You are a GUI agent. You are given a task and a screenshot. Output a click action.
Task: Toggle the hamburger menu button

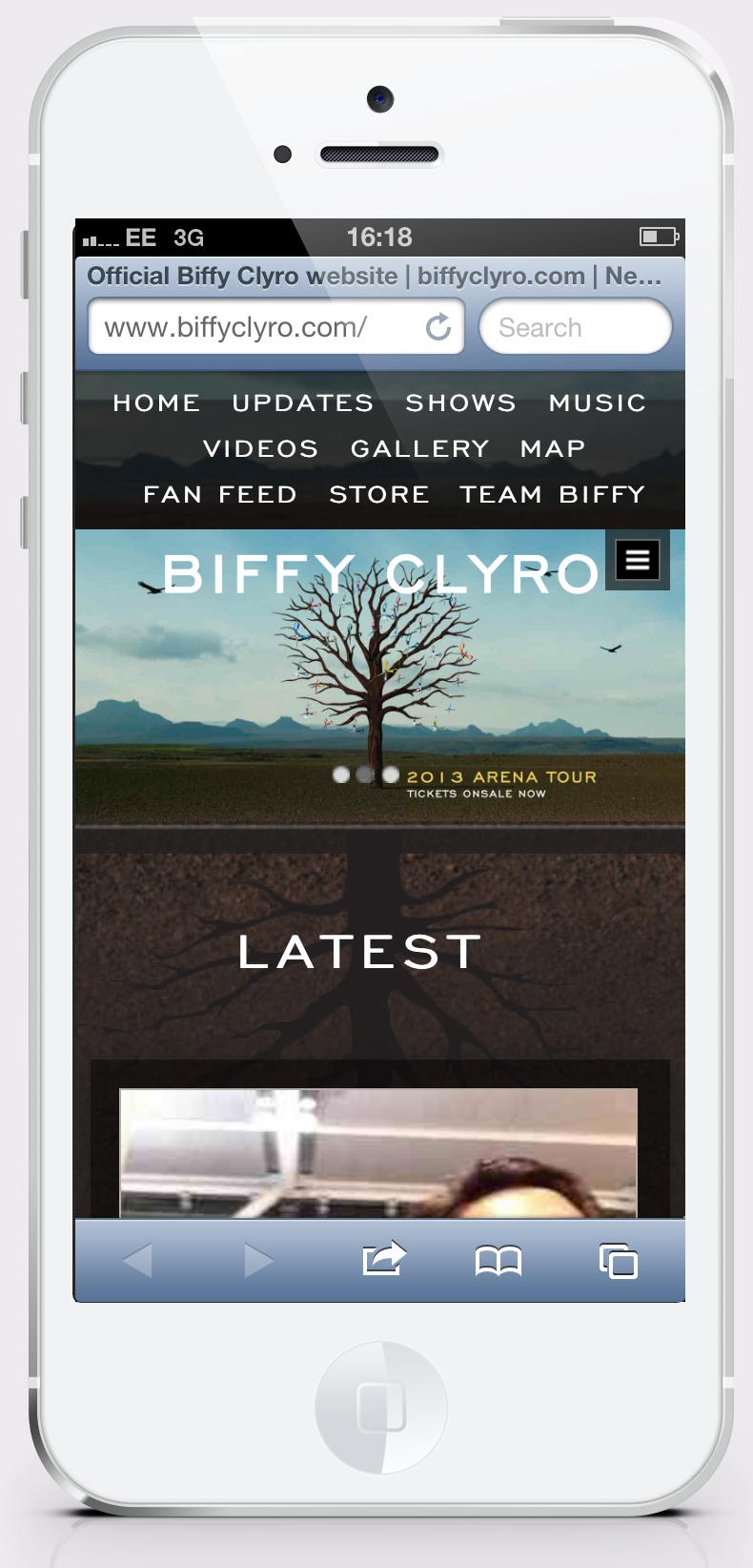(638, 560)
